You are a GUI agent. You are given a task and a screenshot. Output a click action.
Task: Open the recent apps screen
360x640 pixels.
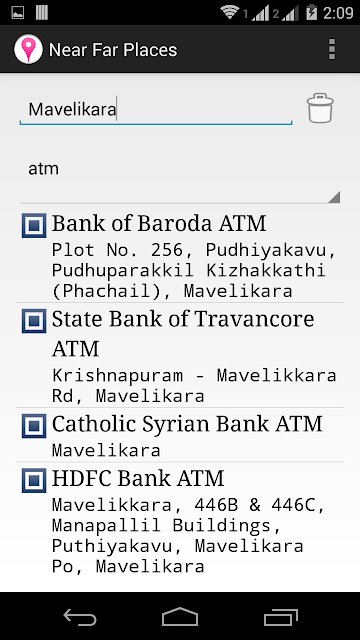pyautogui.click(x=280, y=617)
